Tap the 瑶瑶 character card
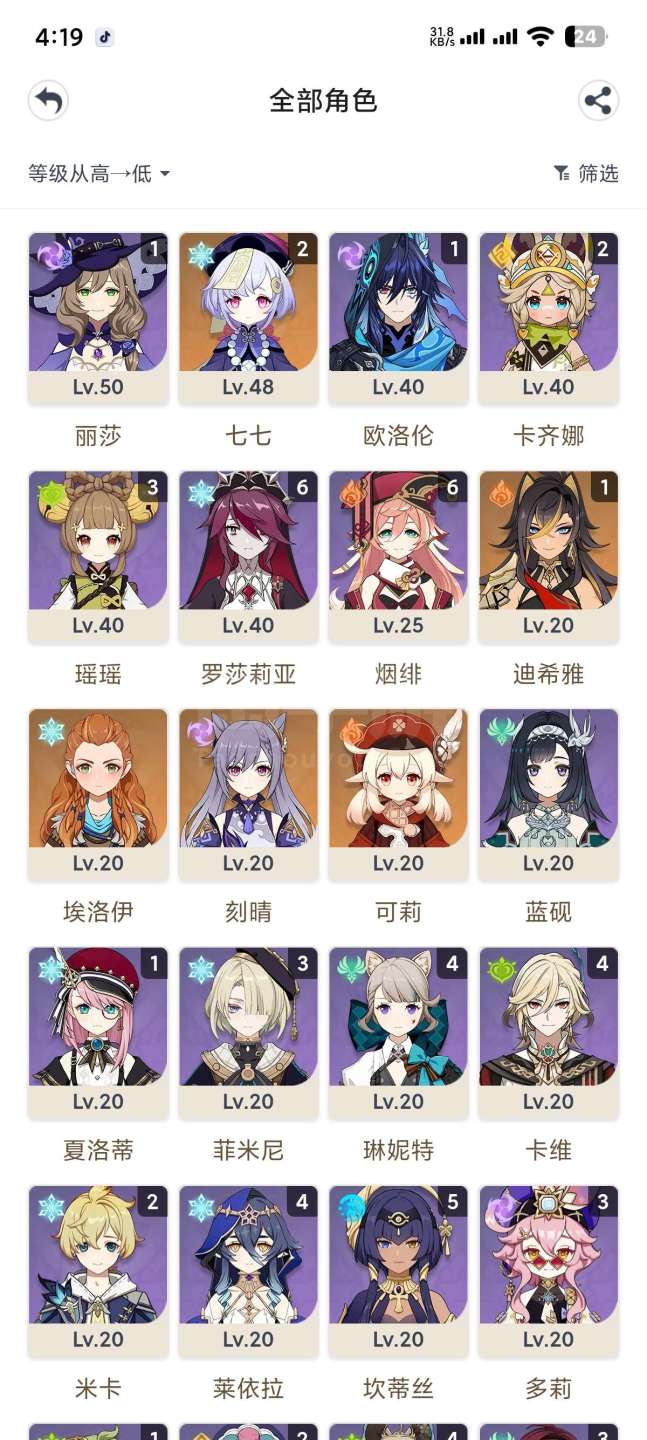647x1440 pixels. tap(98, 554)
